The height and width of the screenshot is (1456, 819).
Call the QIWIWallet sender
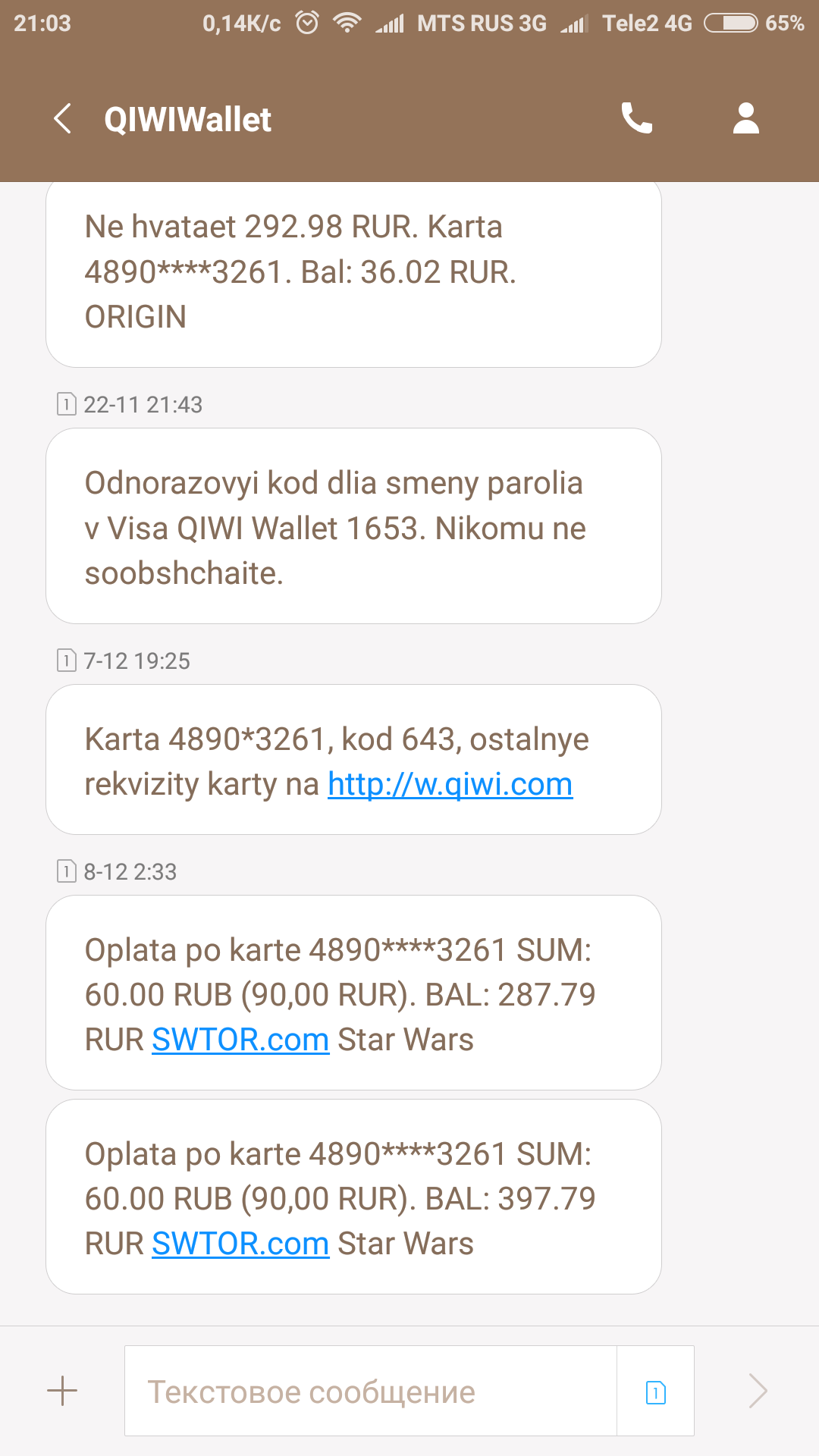[636, 118]
